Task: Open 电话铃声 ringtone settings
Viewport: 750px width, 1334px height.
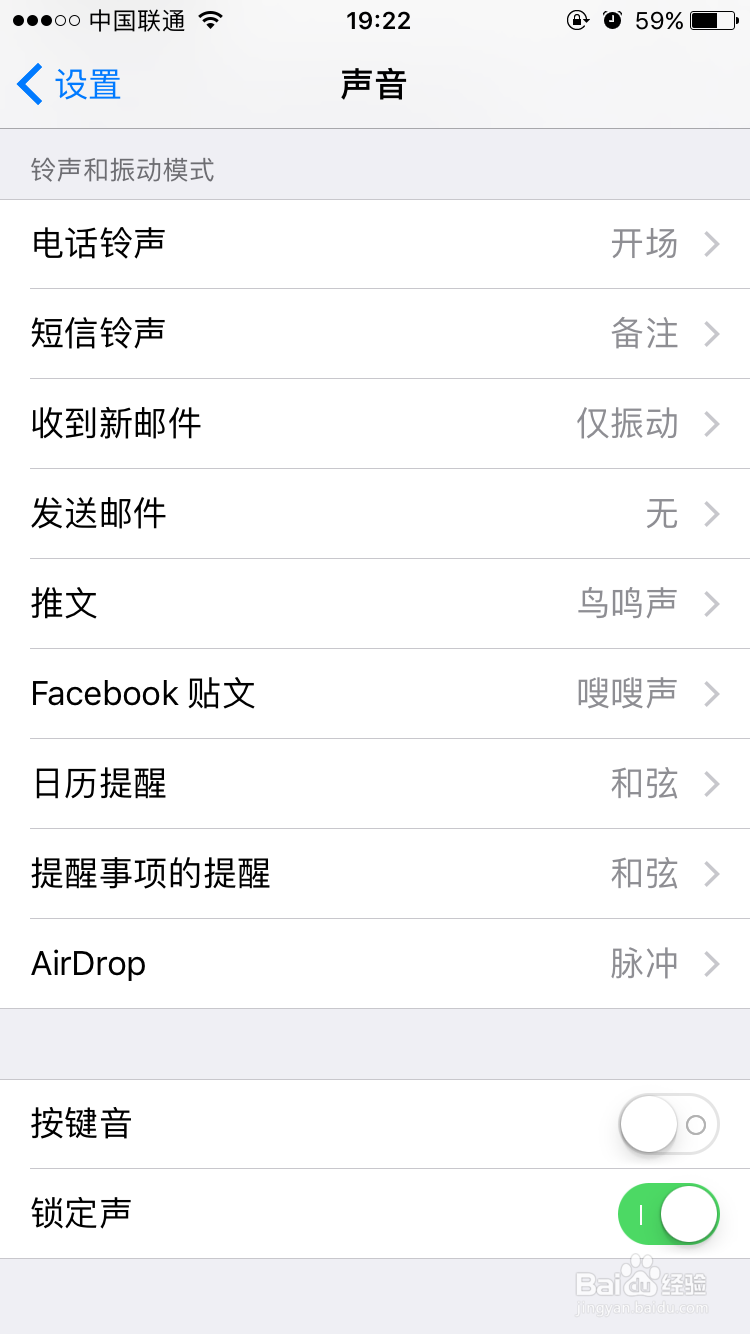Action: [375, 244]
